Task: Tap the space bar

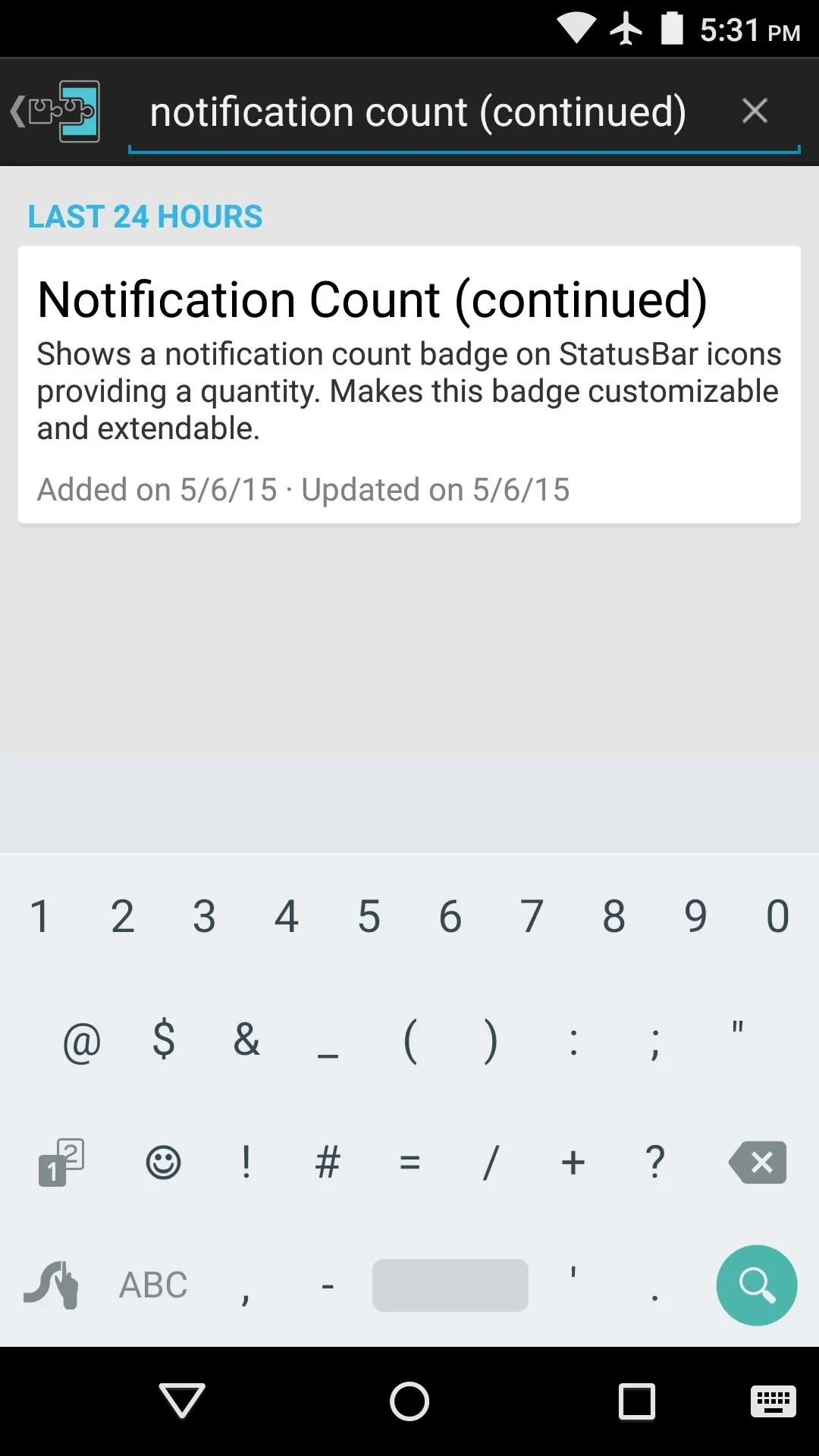Action: pos(450,1285)
